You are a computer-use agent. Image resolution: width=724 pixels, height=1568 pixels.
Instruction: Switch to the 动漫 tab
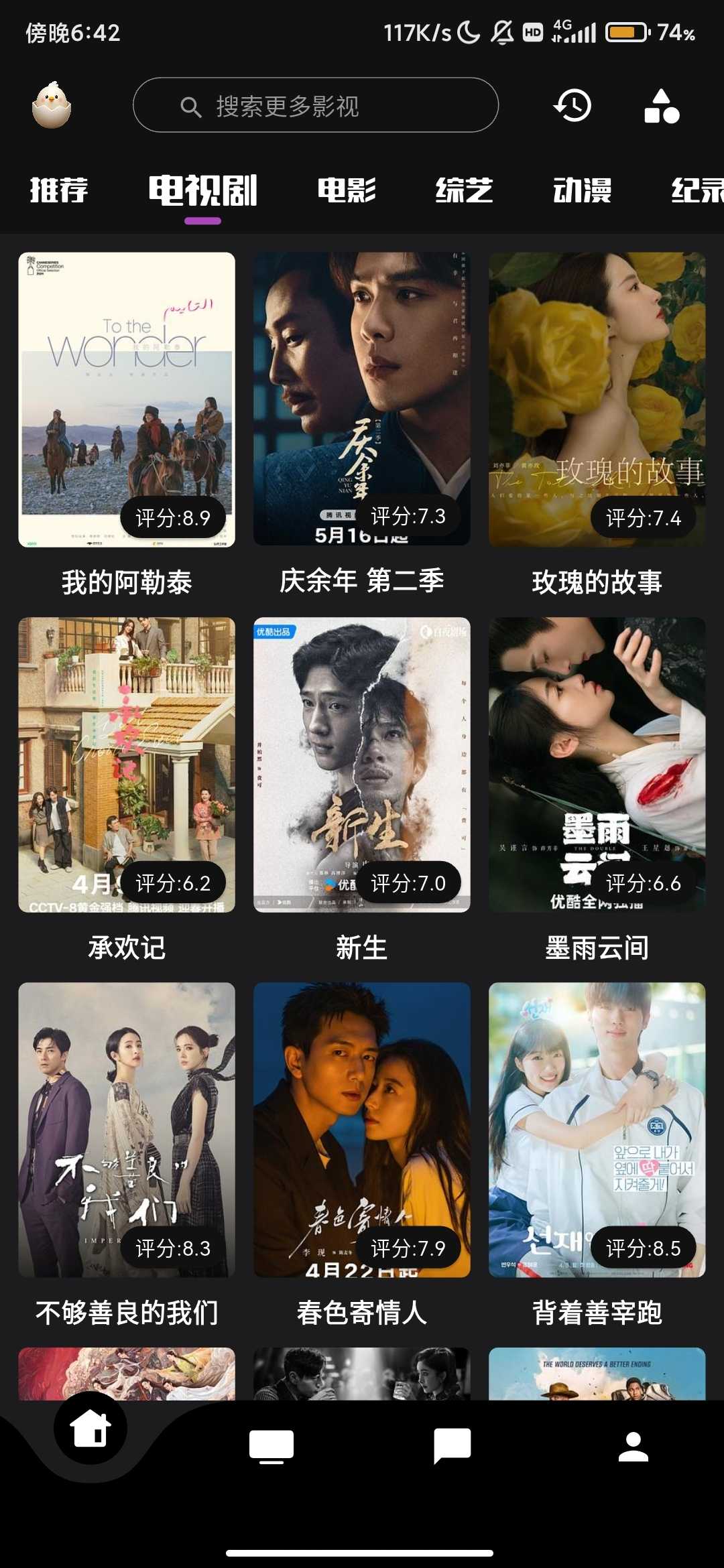[582, 190]
